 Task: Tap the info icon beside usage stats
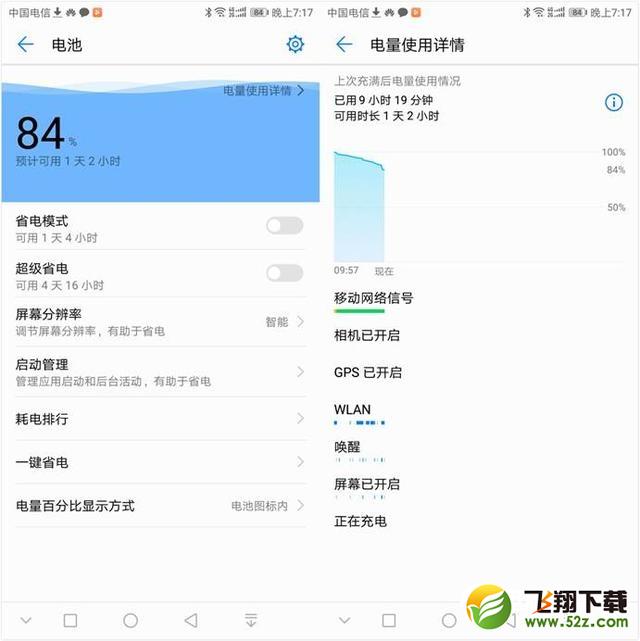[x=614, y=103]
